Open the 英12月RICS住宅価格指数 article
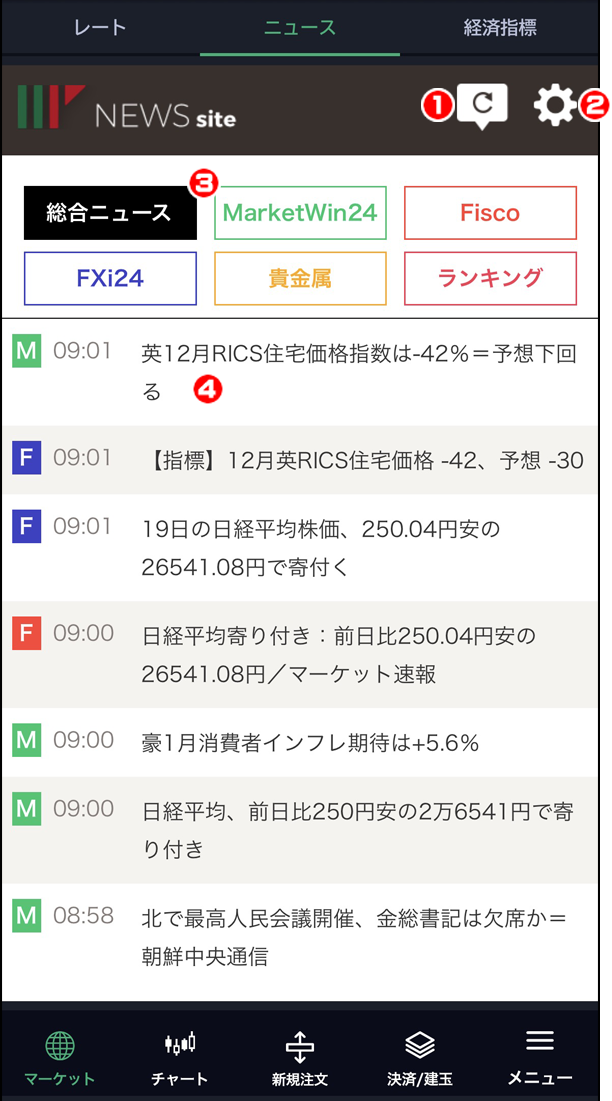This screenshot has width=612, height=1101. [300, 372]
